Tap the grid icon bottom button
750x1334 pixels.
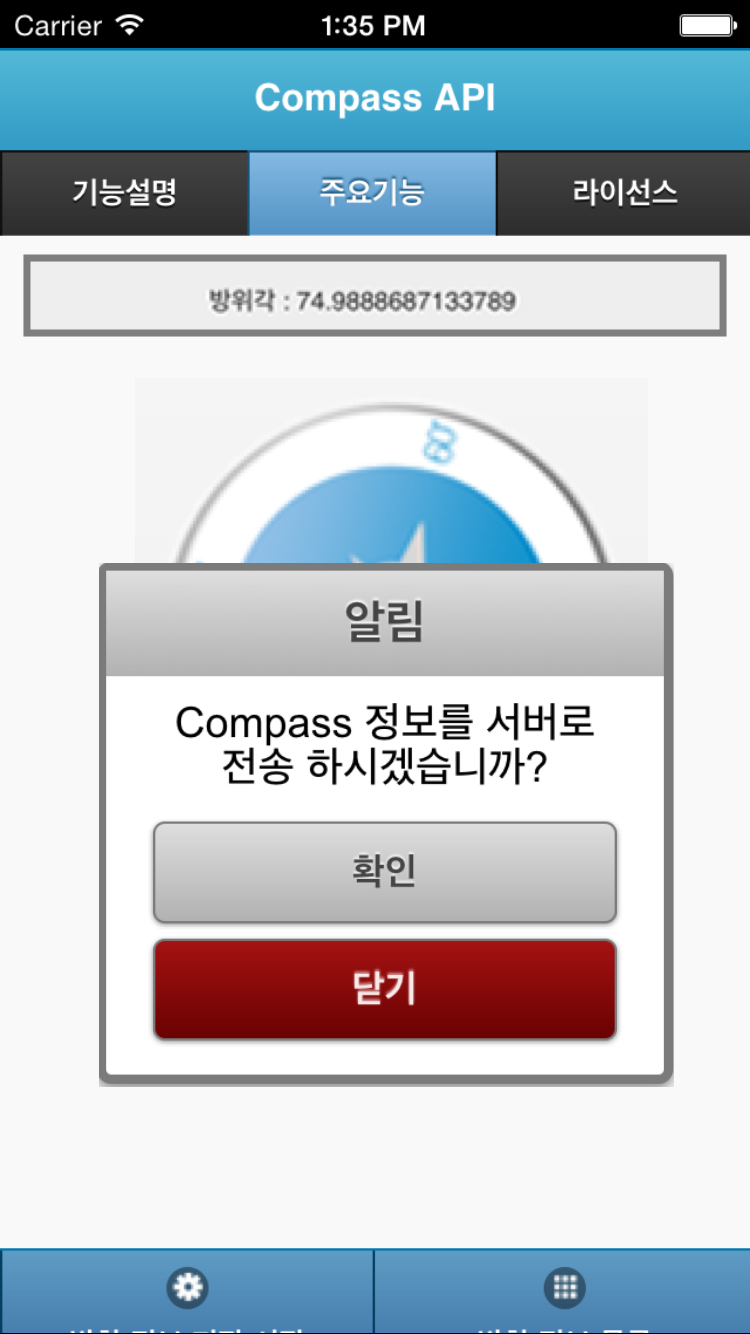pyautogui.click(x=564, y=1291)
